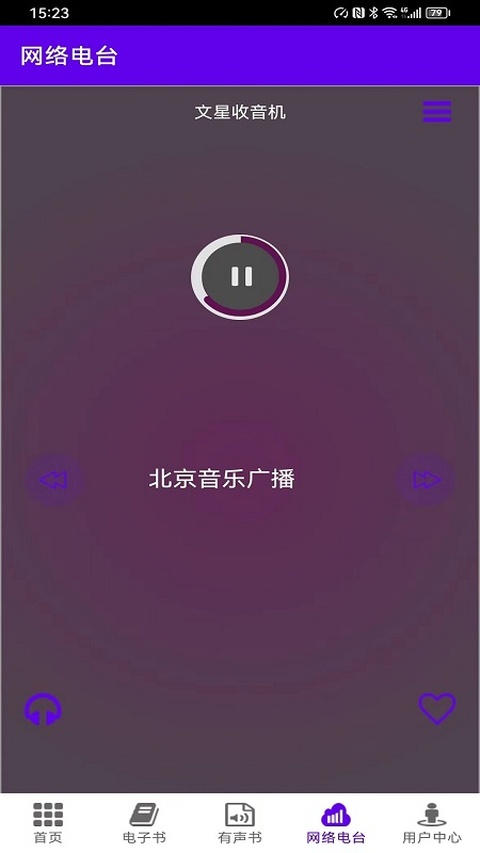The width and height of the screenshot is (480, 853).
Task: Tap the headphones icon
Action: click(x=43, y=709)
